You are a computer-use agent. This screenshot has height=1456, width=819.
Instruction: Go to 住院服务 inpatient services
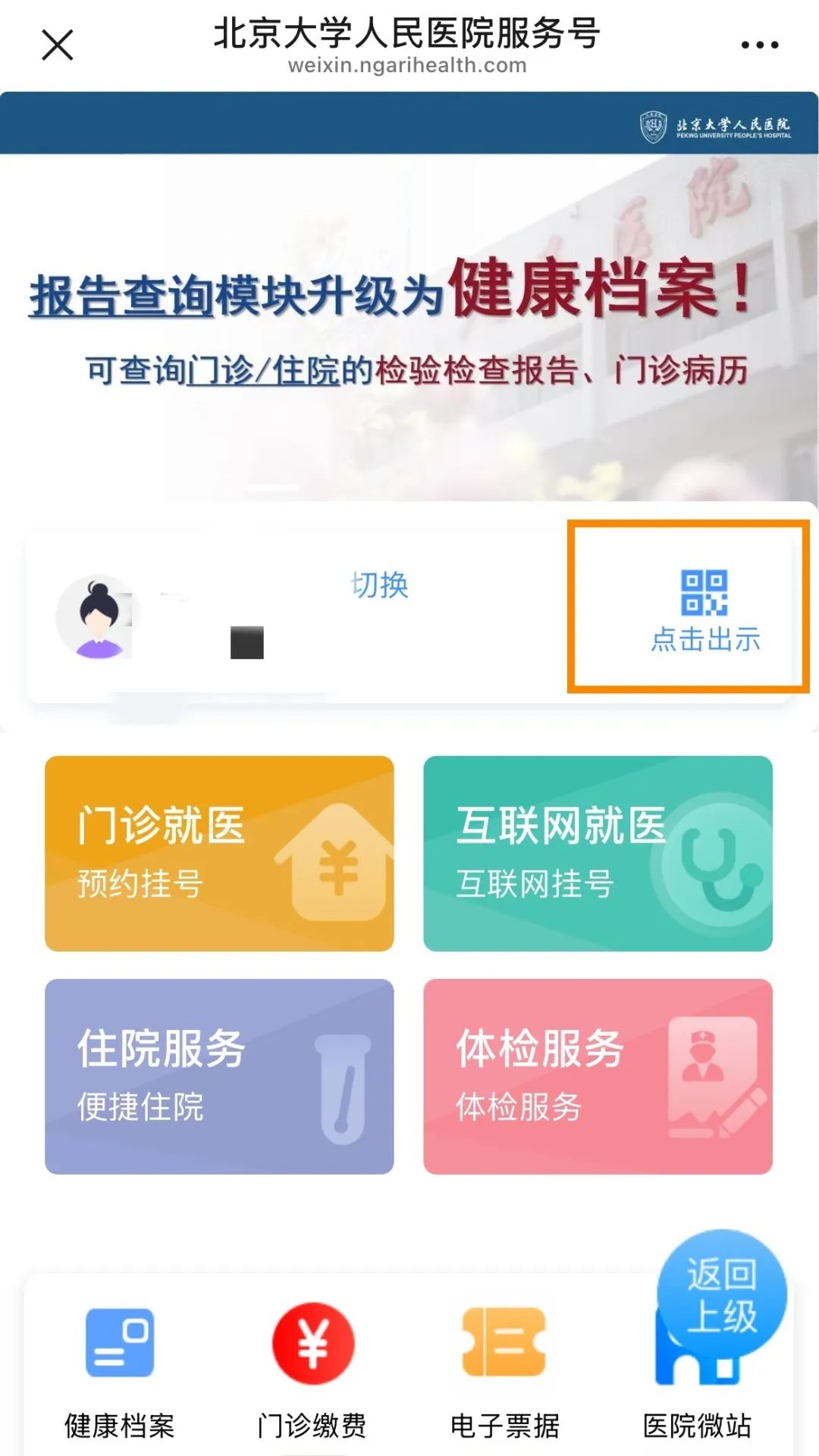[x=219, y=1076]
